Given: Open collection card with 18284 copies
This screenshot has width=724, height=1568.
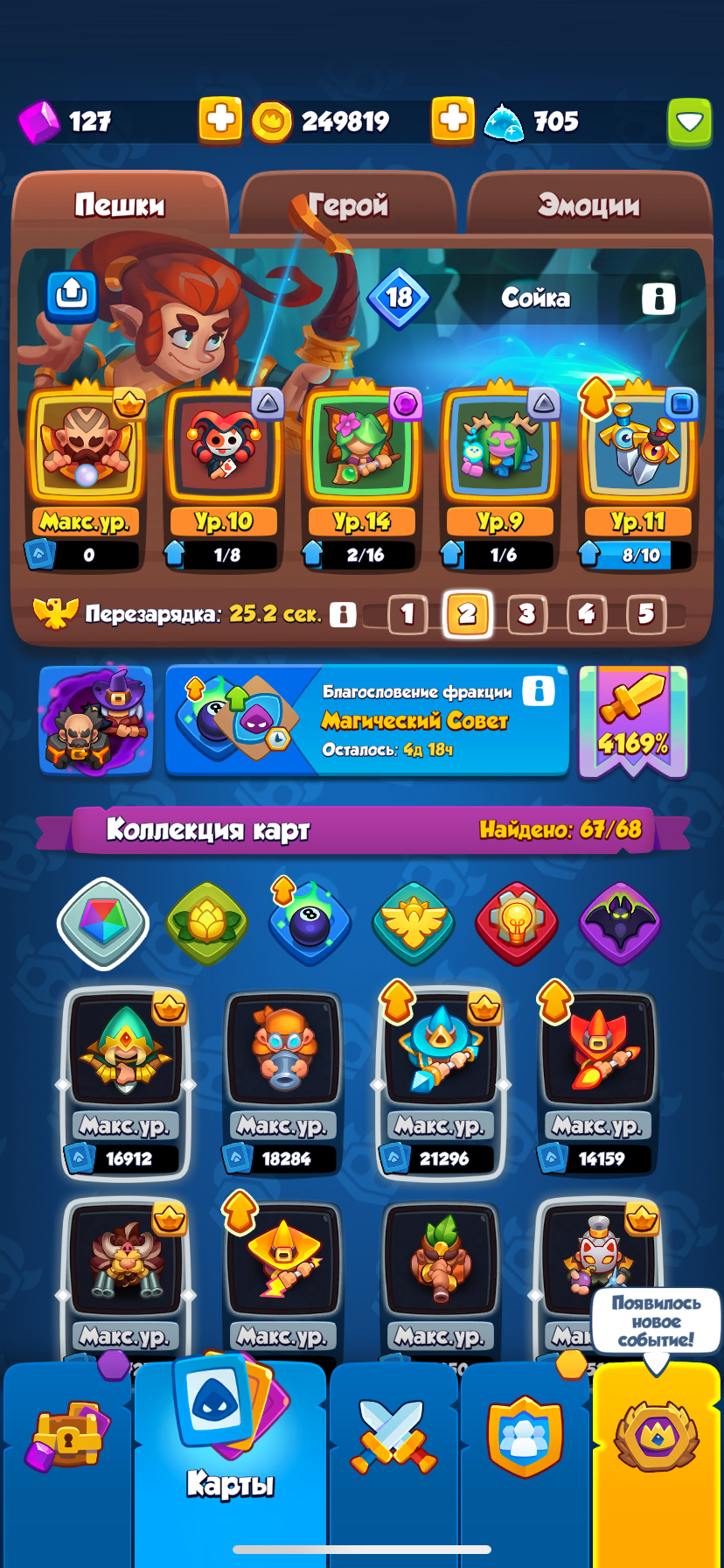Looking at the screenshot, I should [x=283, y=1085].
